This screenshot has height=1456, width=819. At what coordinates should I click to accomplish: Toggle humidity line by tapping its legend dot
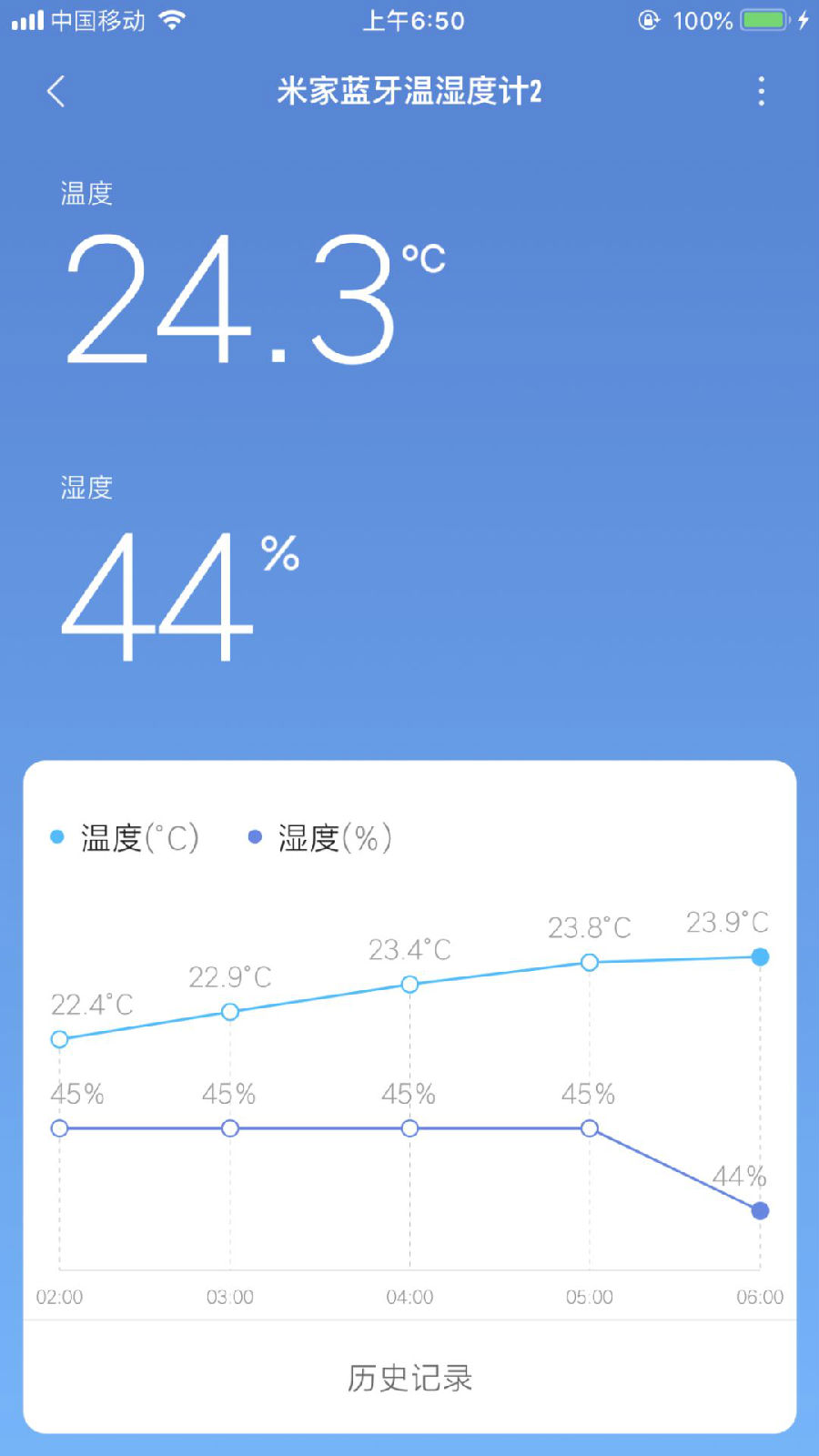click(252, 835)
